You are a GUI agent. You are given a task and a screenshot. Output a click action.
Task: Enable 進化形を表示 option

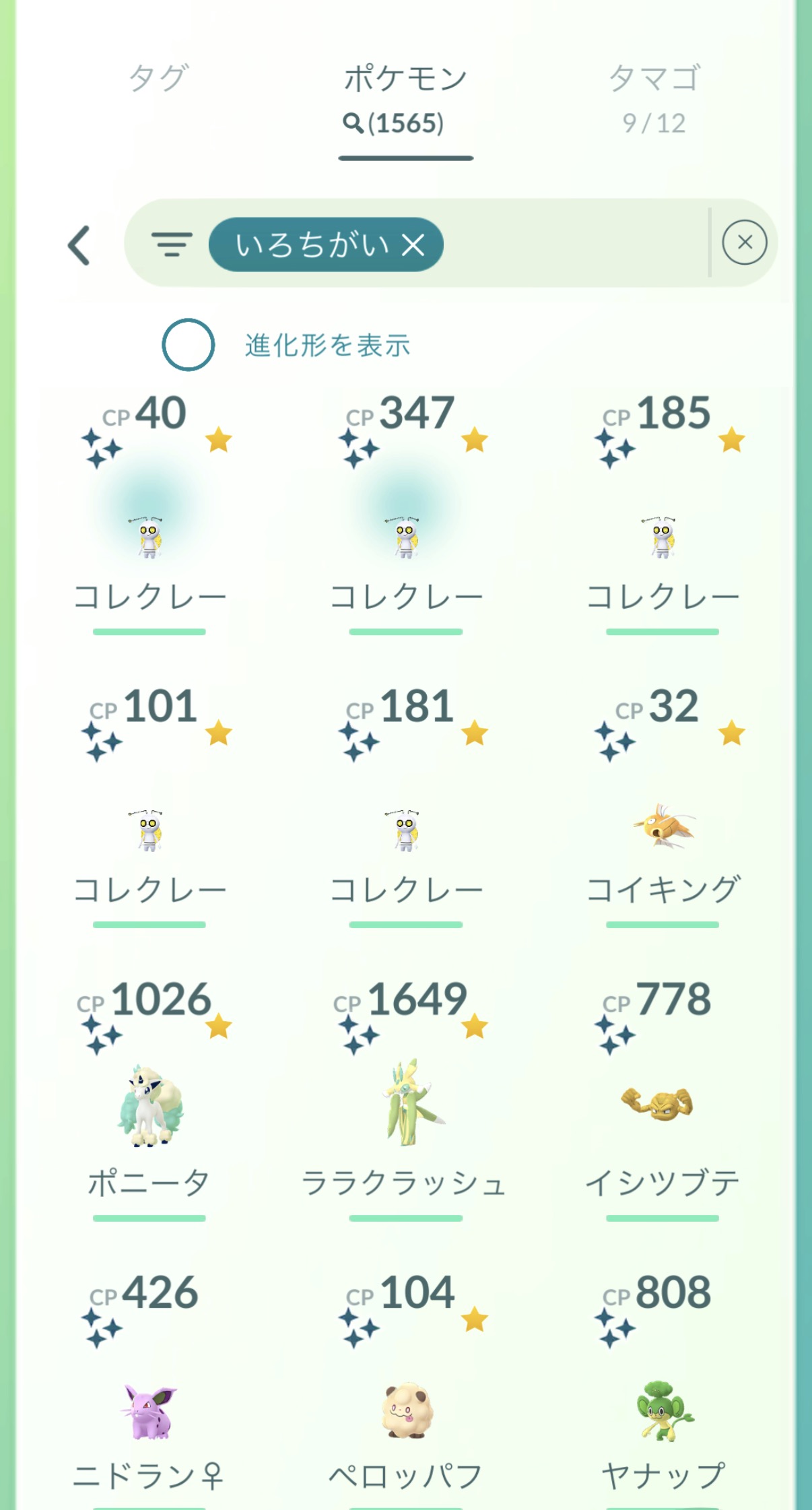click(x=189, y=345)
